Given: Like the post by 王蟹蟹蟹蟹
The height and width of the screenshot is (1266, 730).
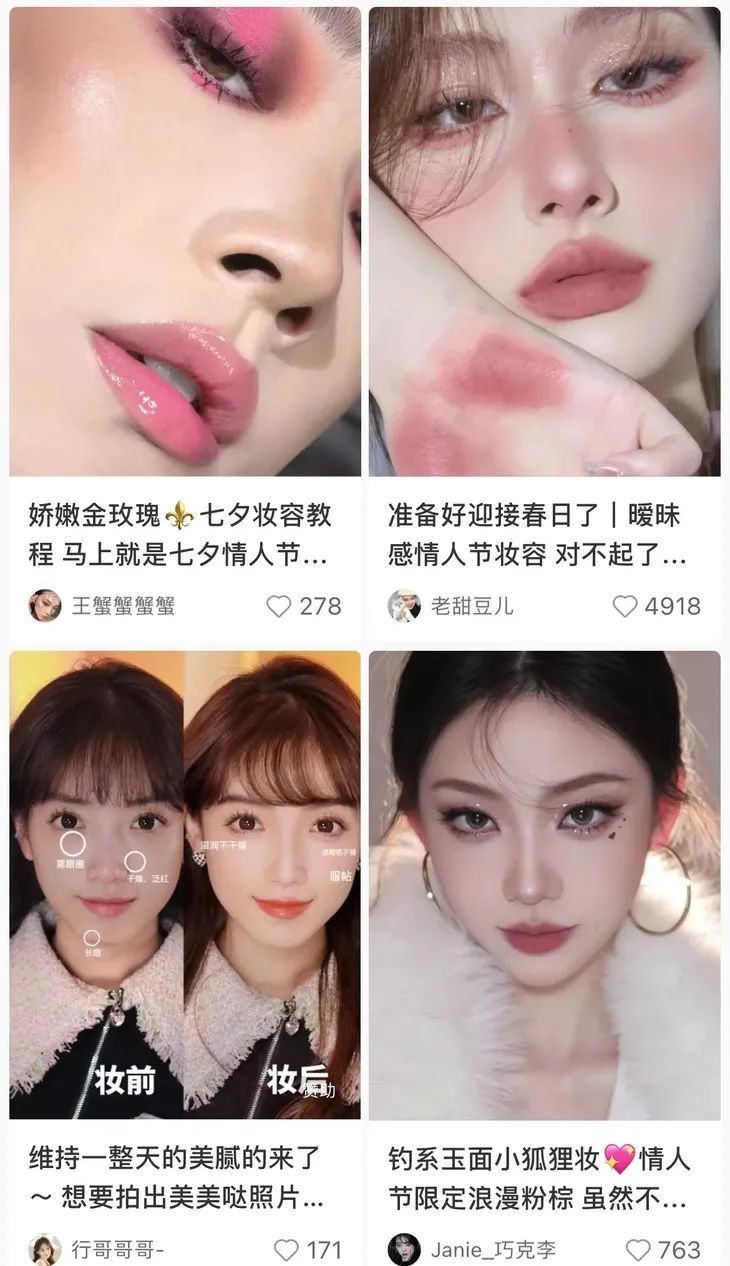Looking at the screenshot, I should (280, 606).
